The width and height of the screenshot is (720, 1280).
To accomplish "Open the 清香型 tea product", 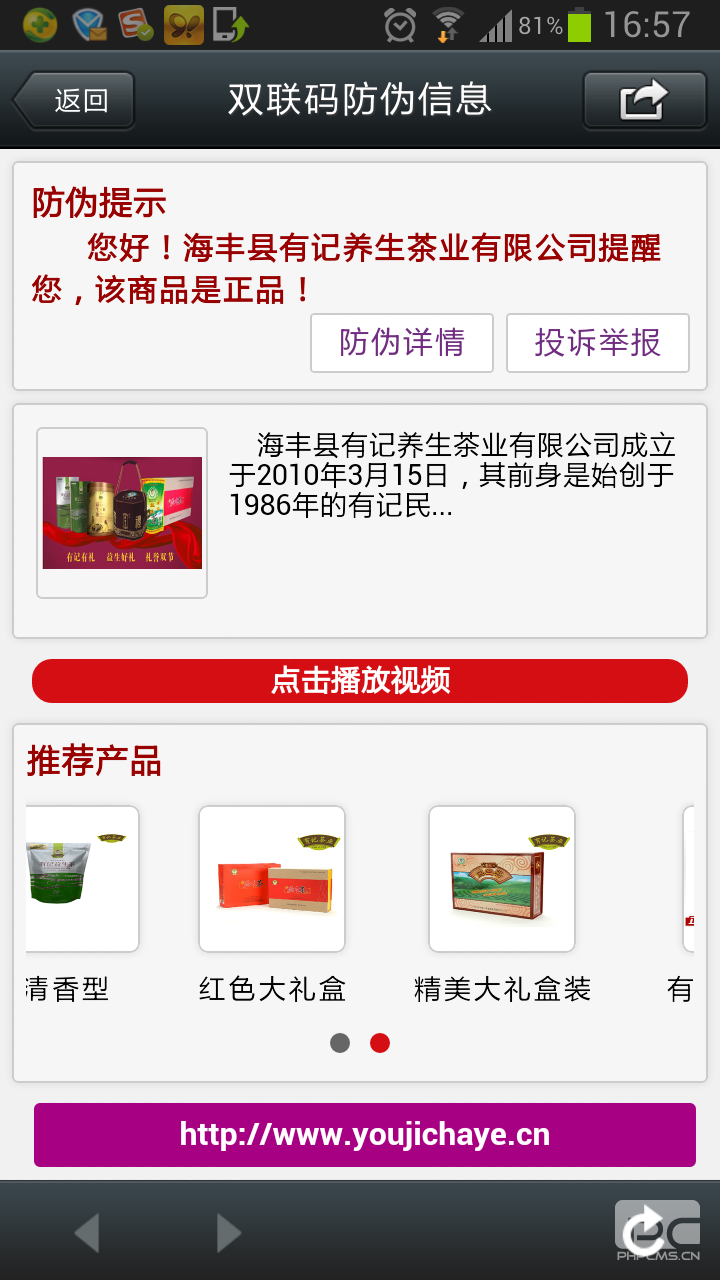I will [x=80, y=879].
